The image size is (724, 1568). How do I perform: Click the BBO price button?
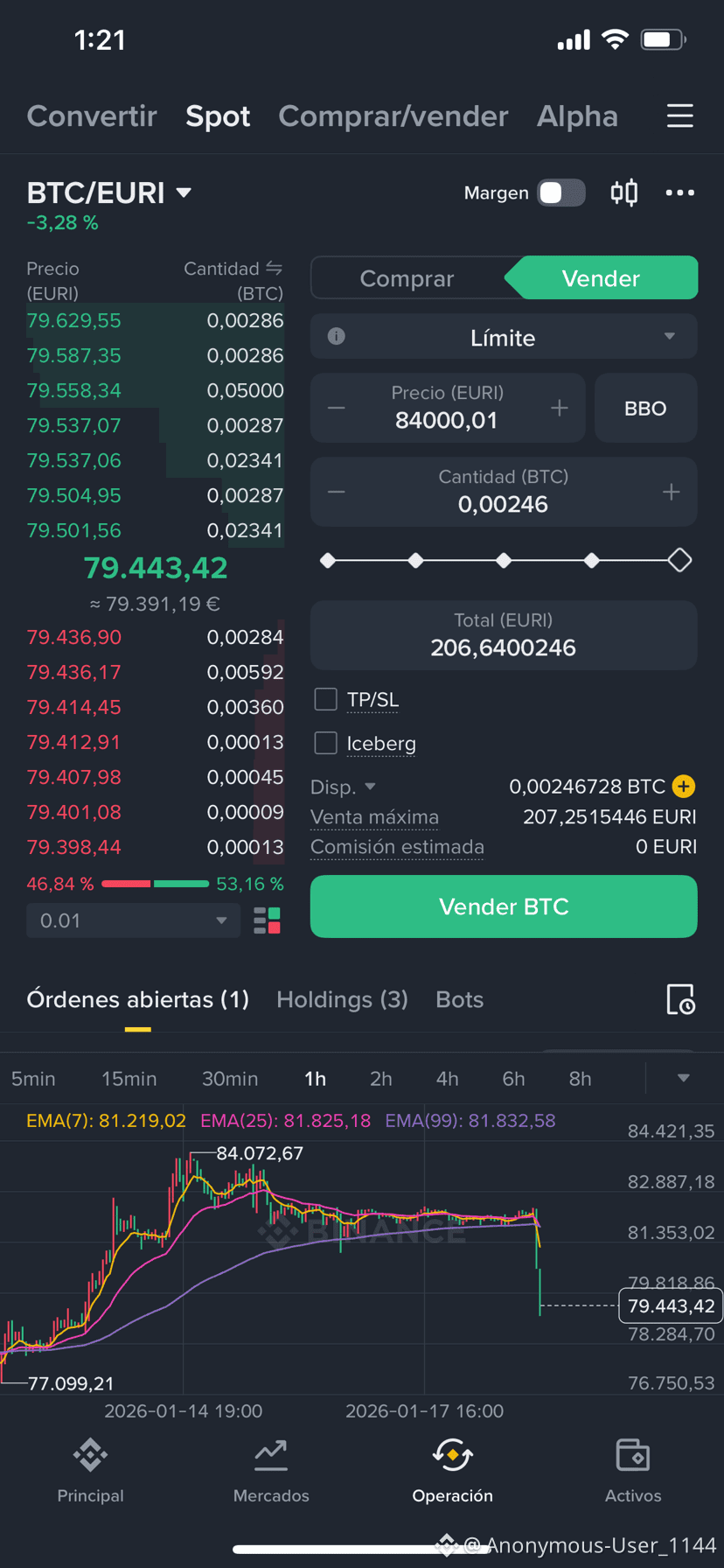point(645,408)
